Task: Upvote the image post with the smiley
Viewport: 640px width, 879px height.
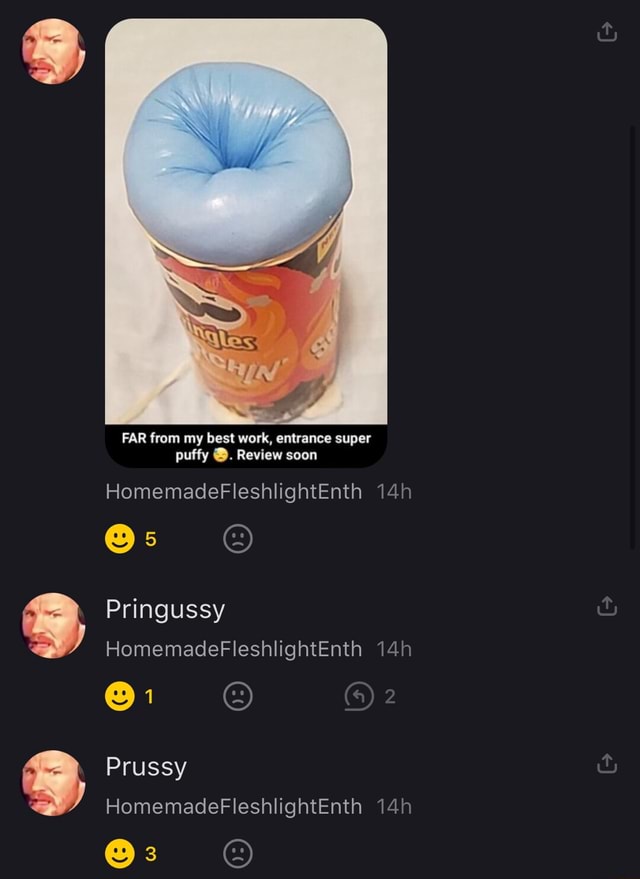Action: coord(120,539)
